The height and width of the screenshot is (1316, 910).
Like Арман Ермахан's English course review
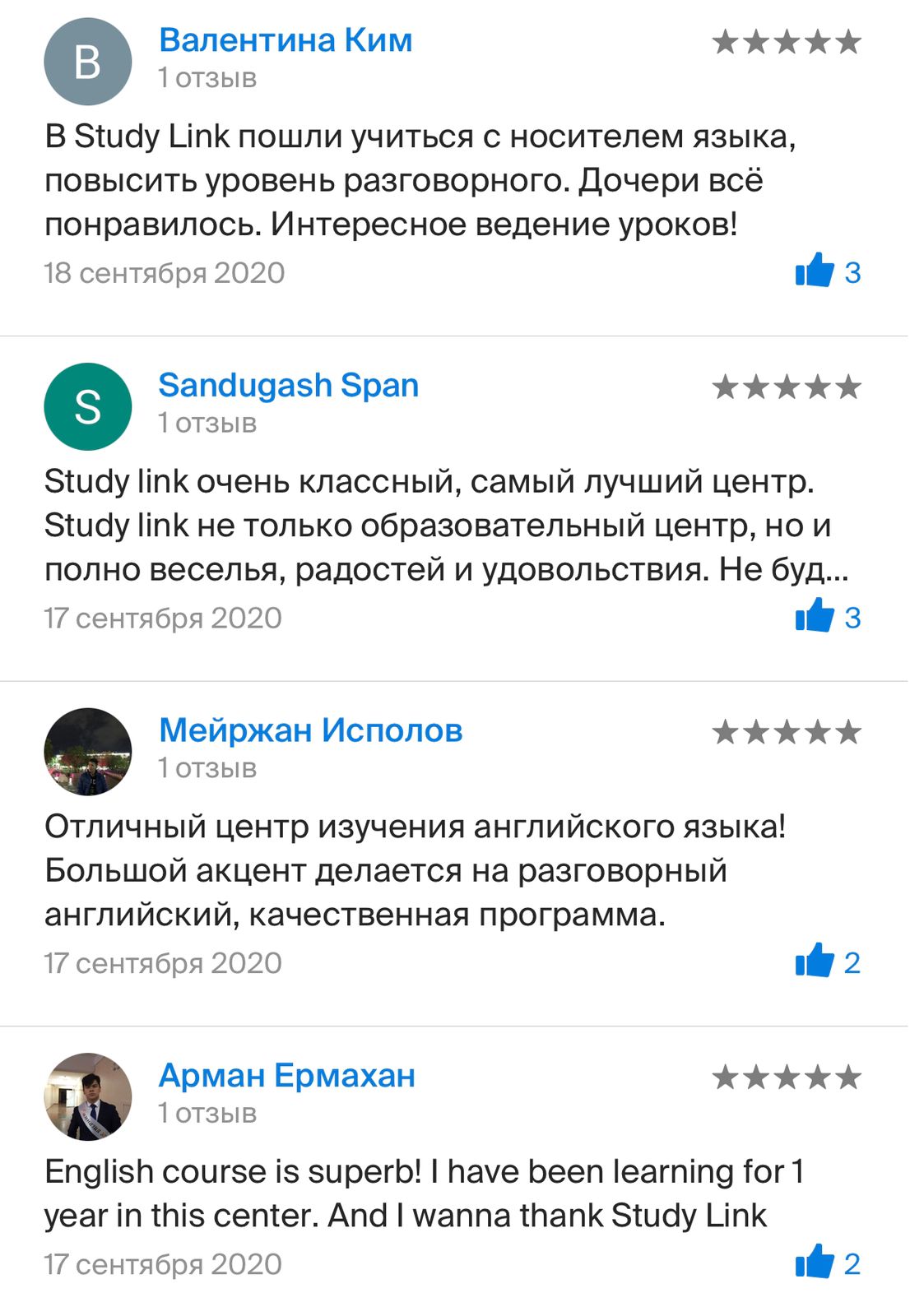pyautogui.click(x=815, y=1262)
